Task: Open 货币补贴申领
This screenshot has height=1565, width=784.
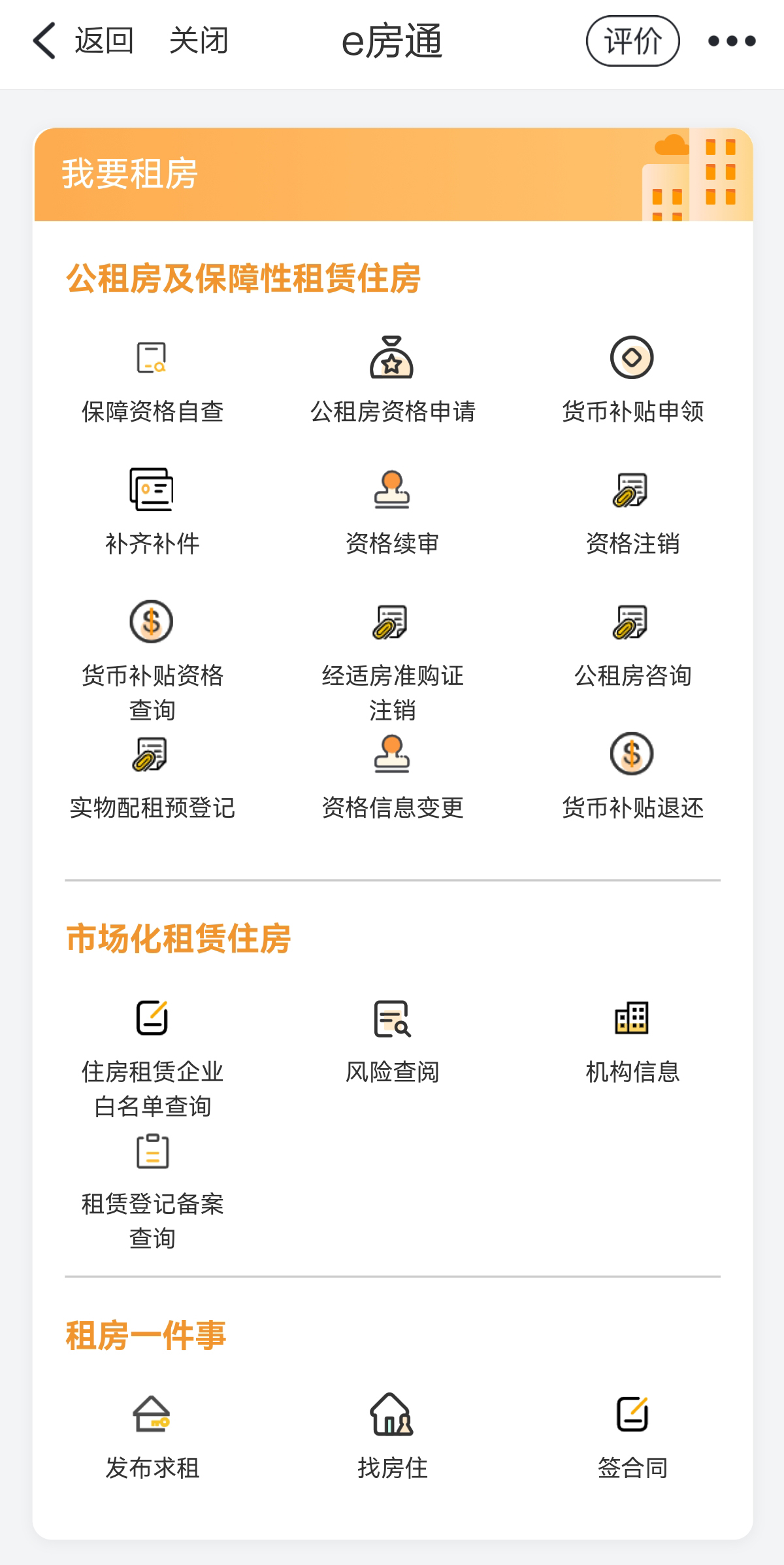Action: click(x=632, y=380)
